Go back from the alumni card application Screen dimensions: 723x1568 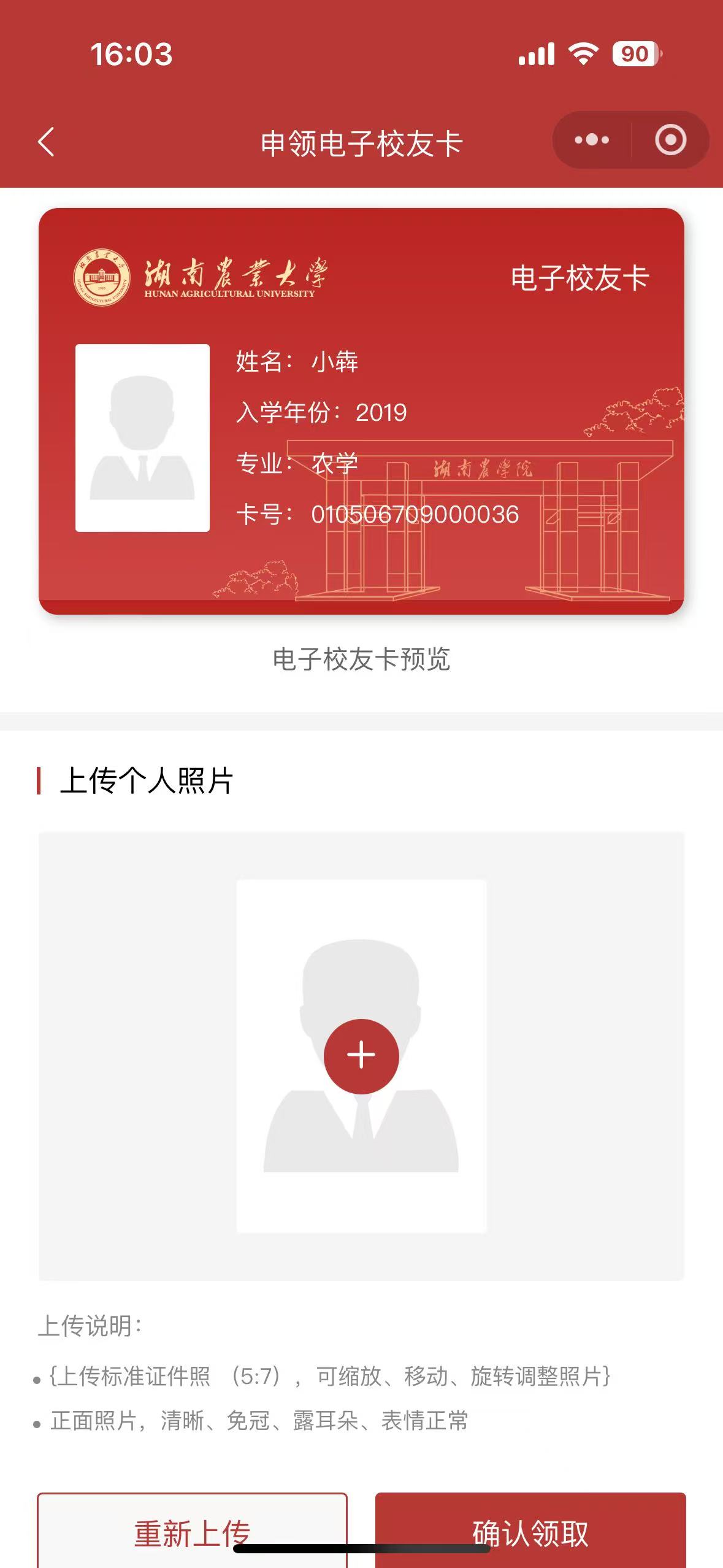[46, 142]
